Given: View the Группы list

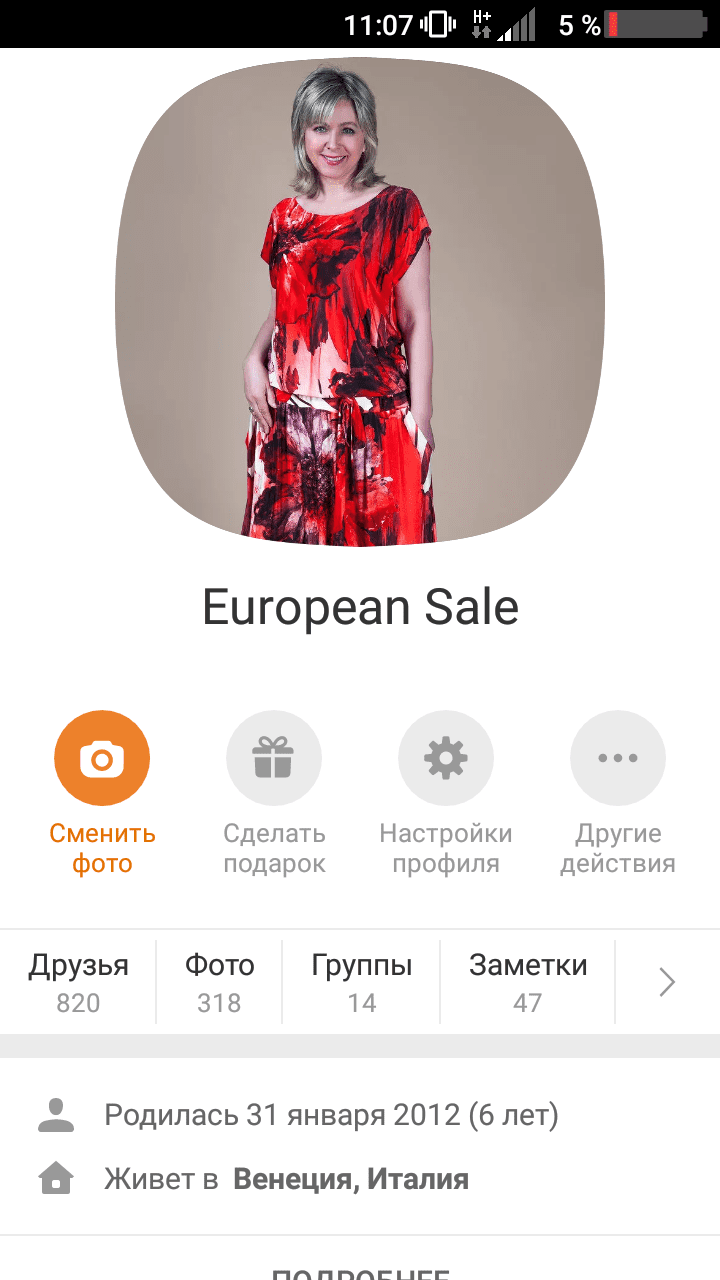Looking at the screenshot, I should pos(361,982).
